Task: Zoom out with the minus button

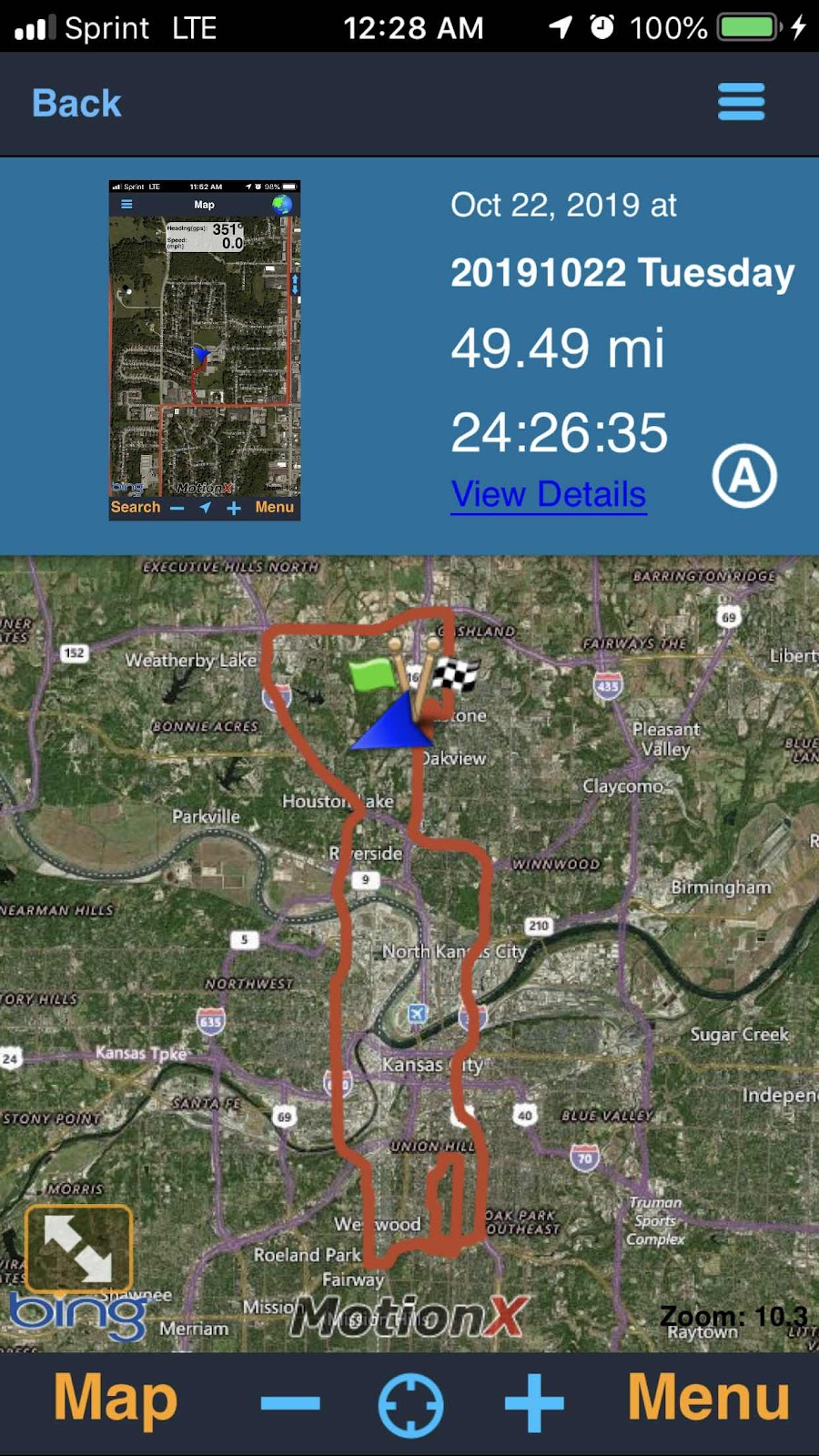Action: coord(290,1402)
